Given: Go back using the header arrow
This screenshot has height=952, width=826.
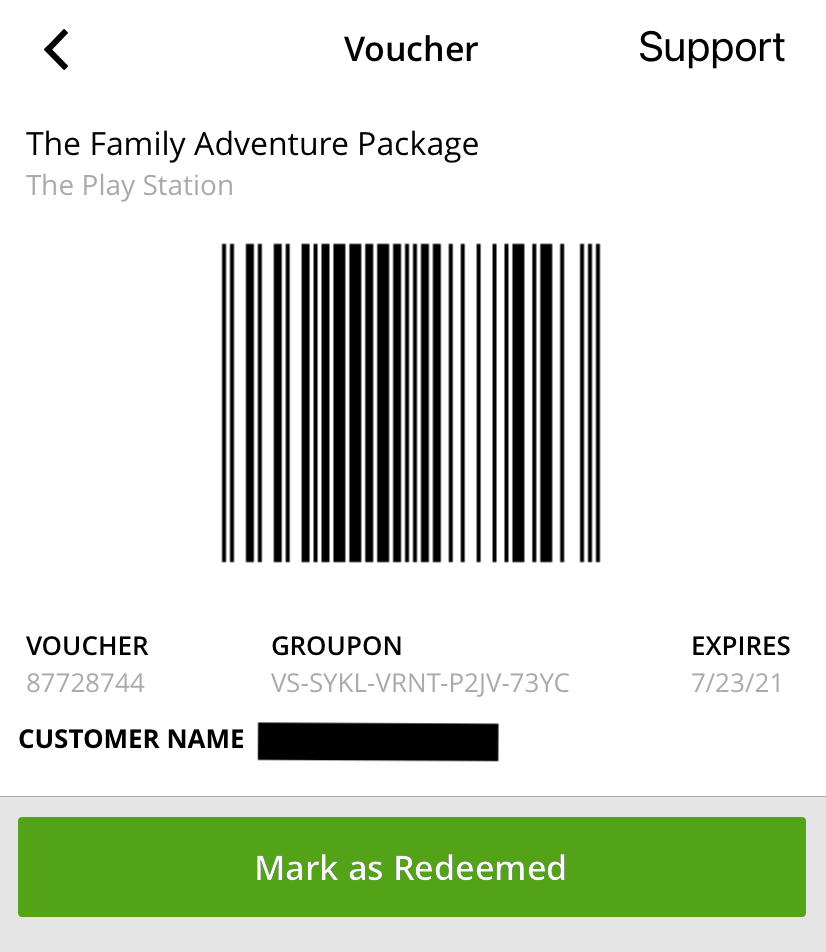Looking at the screenshot, I should point(57,49).
